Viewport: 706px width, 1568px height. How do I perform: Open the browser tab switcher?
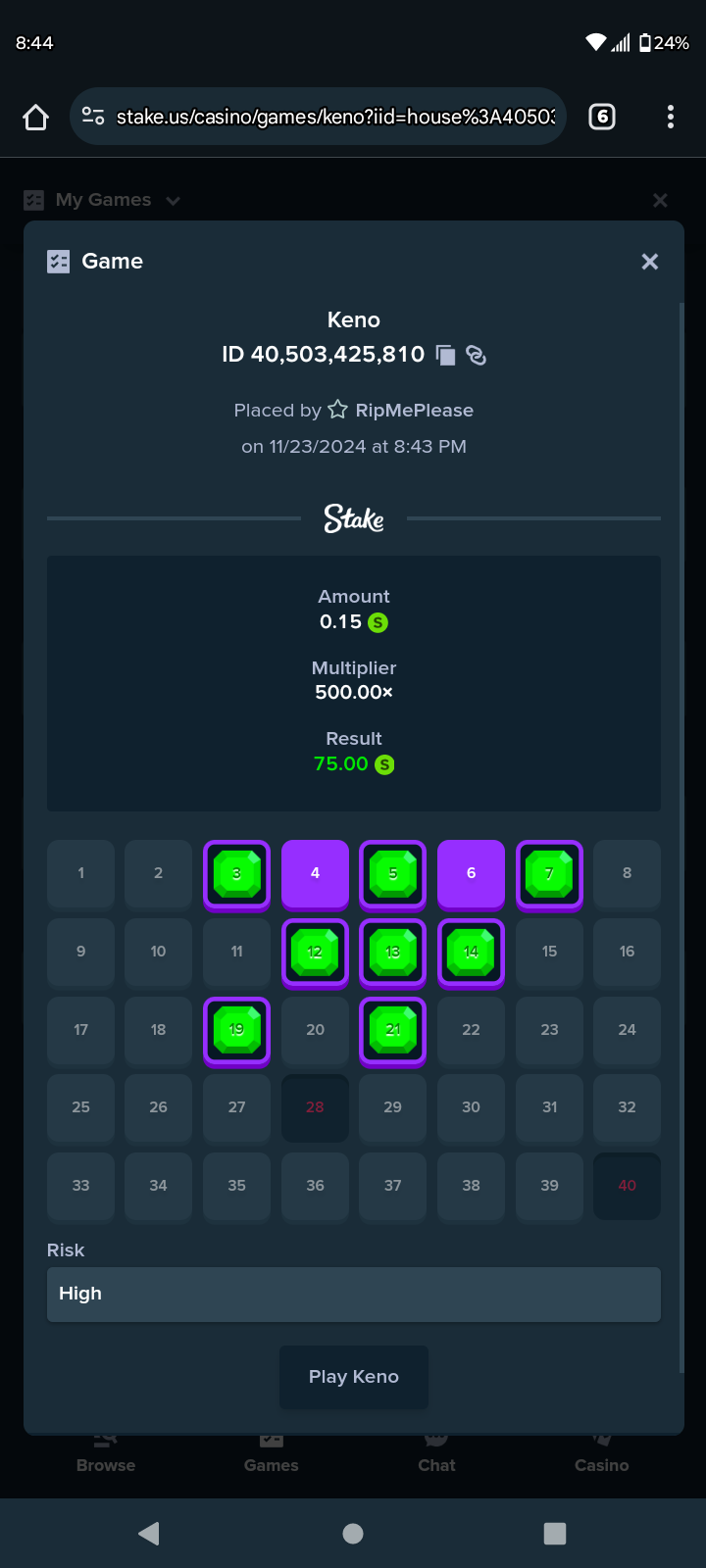(x=602, y=118)
